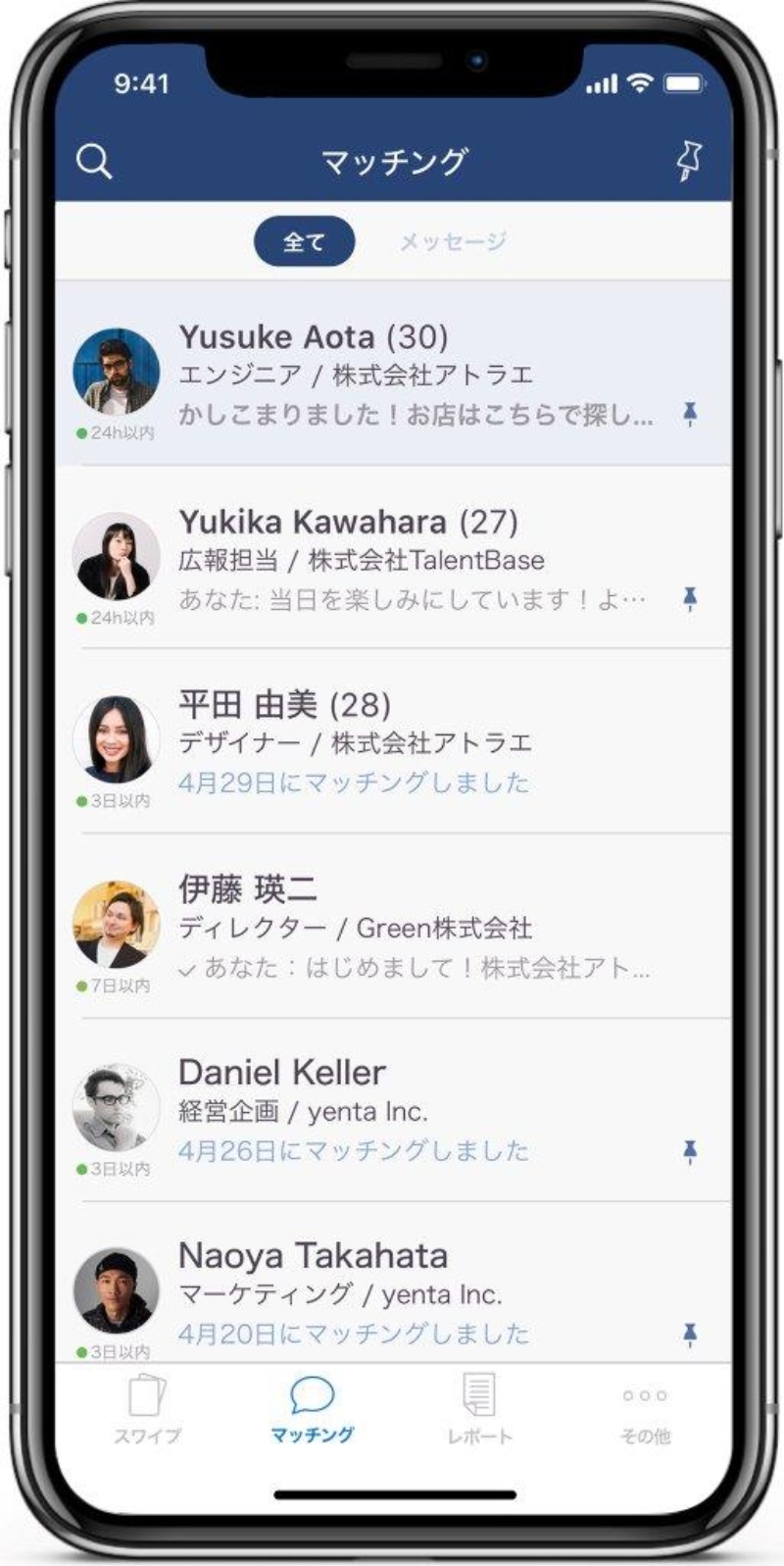The height and width of the screenshot is (1566, 784).
Task: Toggle the pin on Yukika Kawahara's row
Action: (x=690, y=599)
